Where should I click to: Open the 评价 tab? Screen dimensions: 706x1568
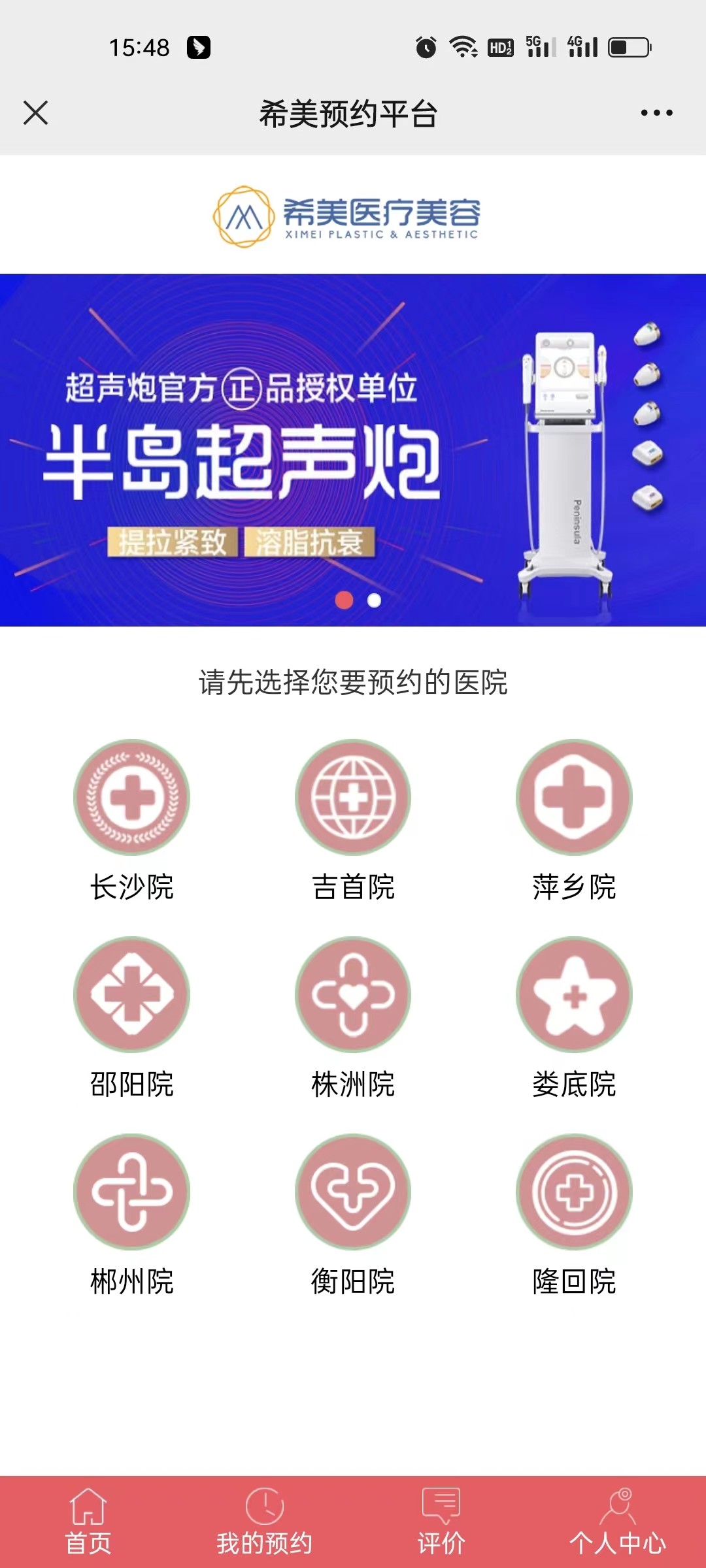(x=441, y=1521)
